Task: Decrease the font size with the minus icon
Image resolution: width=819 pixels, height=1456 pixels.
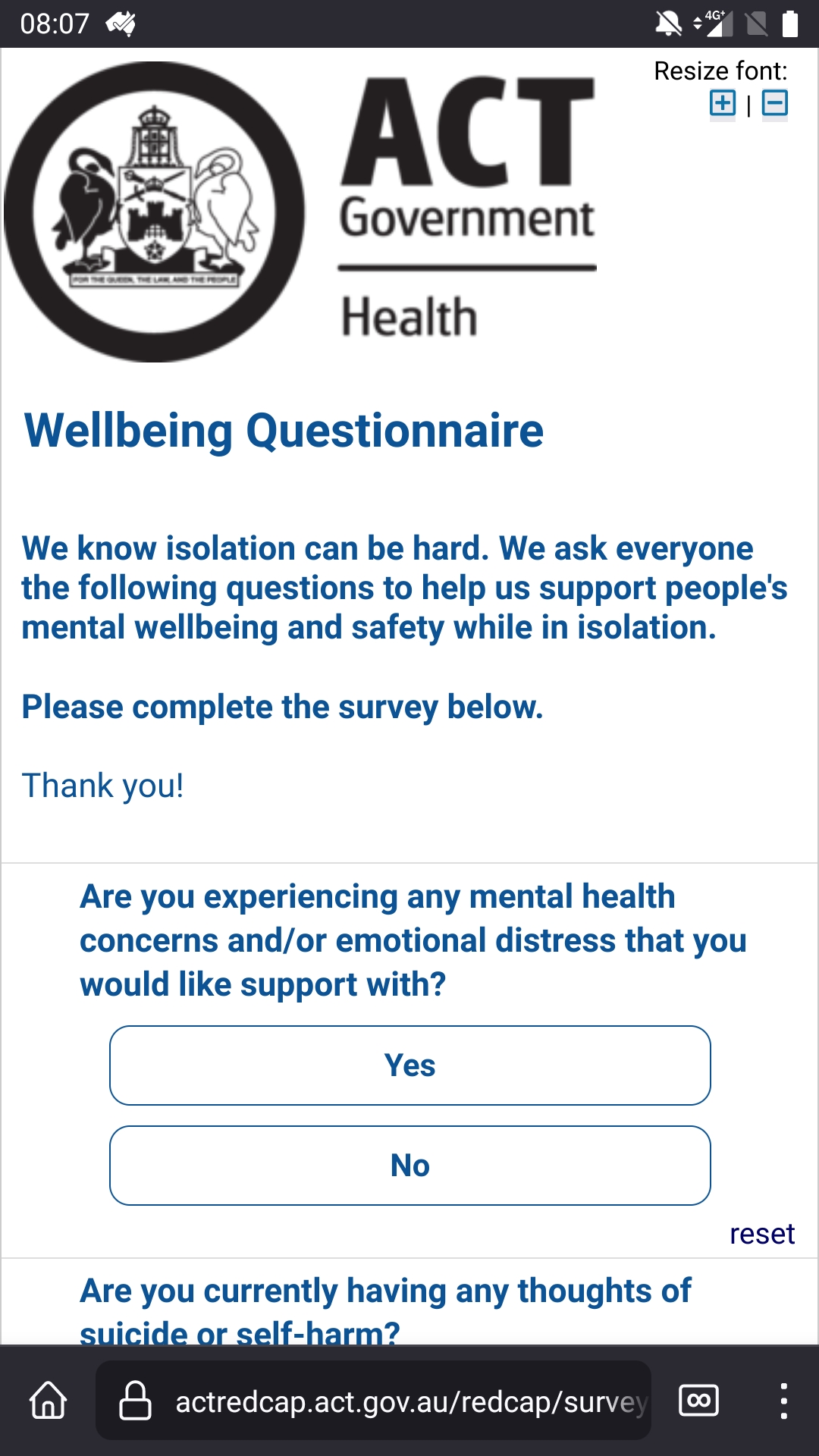Action: [774, 103]
